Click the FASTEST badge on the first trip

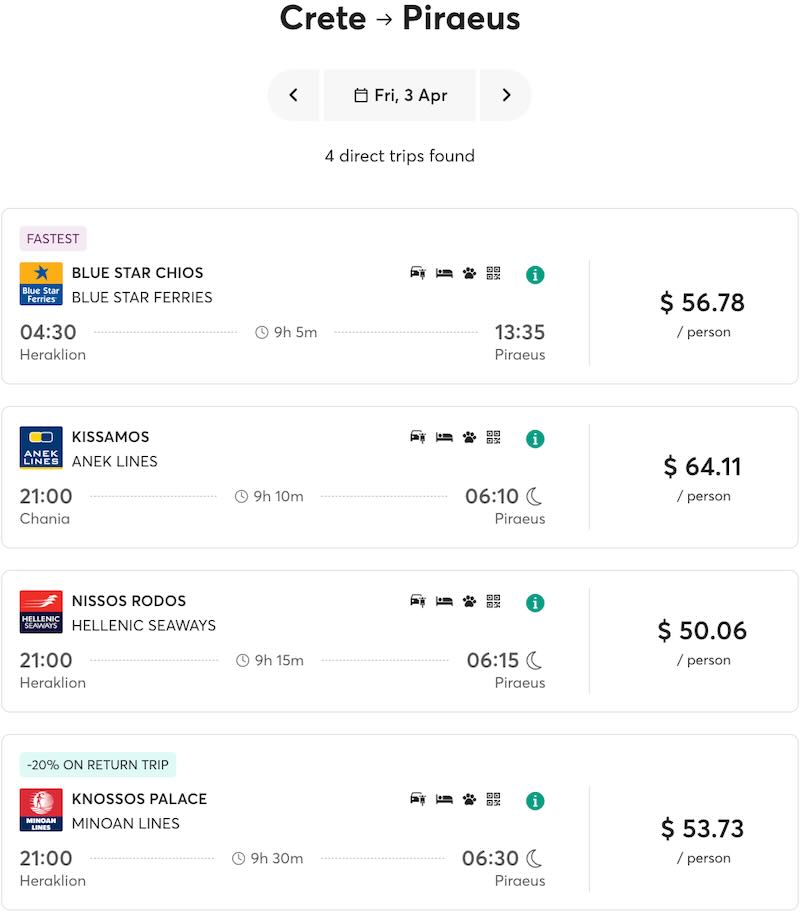(x=53, y=238)
